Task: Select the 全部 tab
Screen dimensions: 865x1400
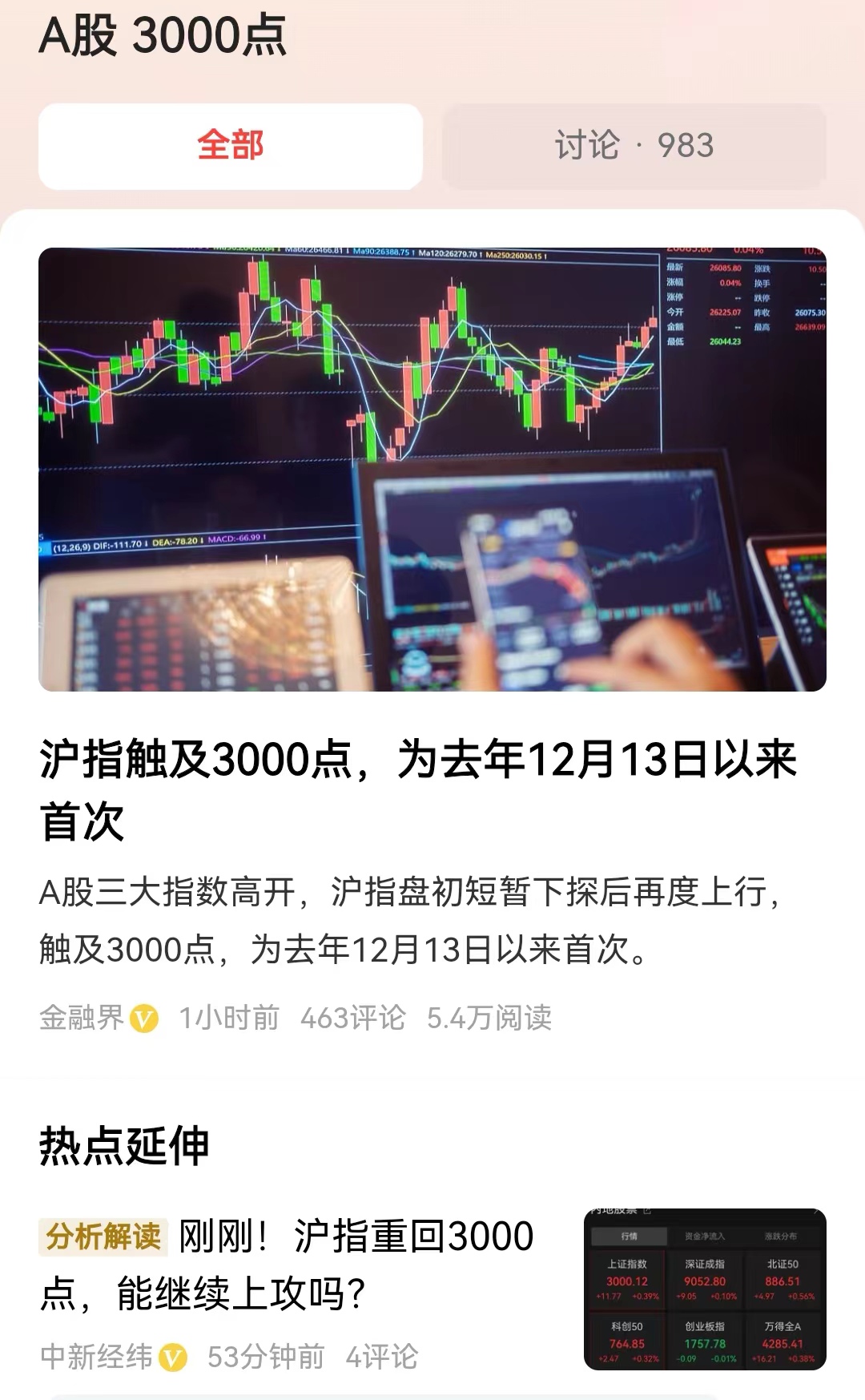Action: [230, 144]
